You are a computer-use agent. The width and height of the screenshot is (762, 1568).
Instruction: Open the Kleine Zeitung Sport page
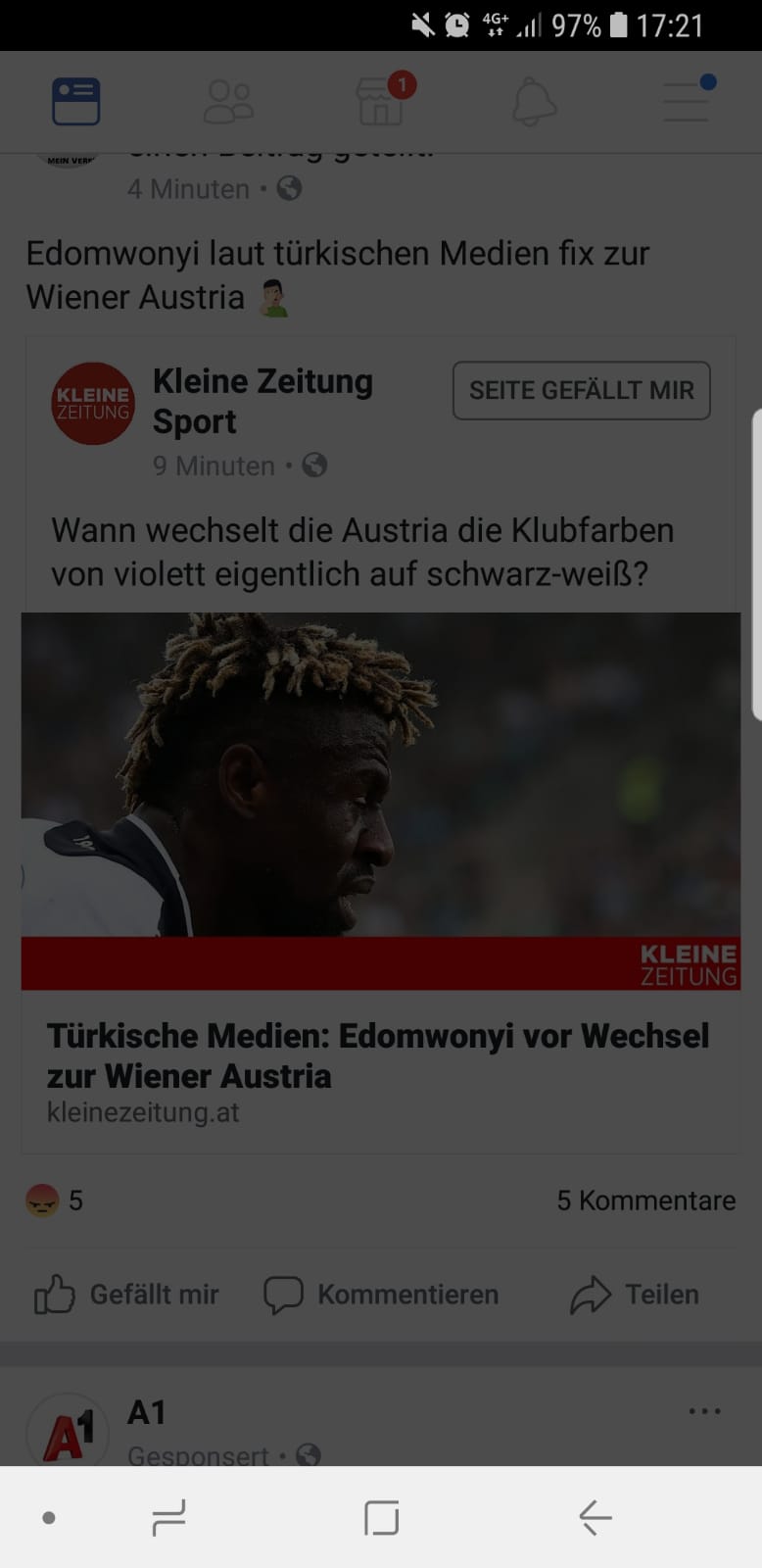coord(262,401)
